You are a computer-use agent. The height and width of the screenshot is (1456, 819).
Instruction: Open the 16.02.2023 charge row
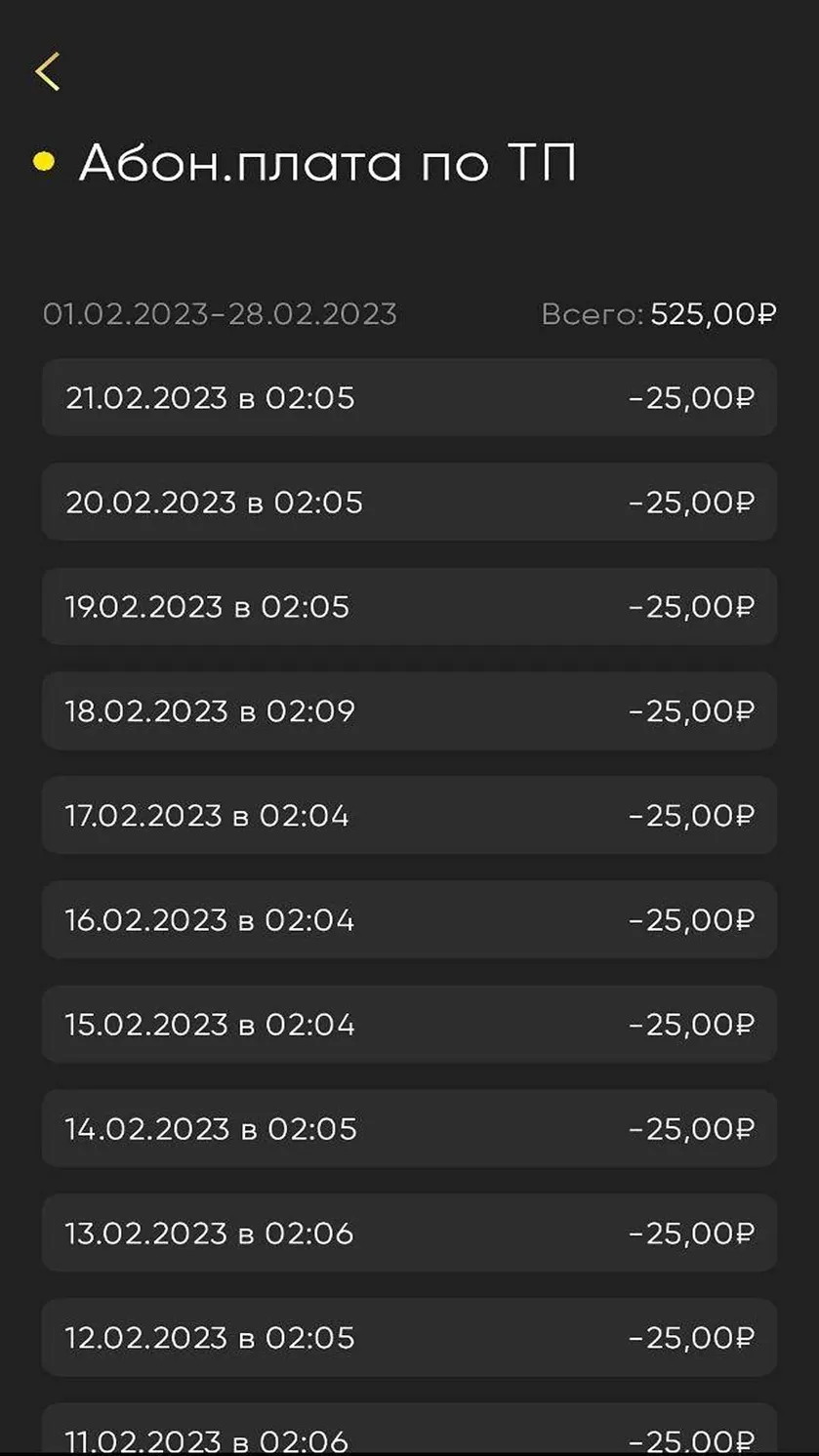[x=409, y=919]
